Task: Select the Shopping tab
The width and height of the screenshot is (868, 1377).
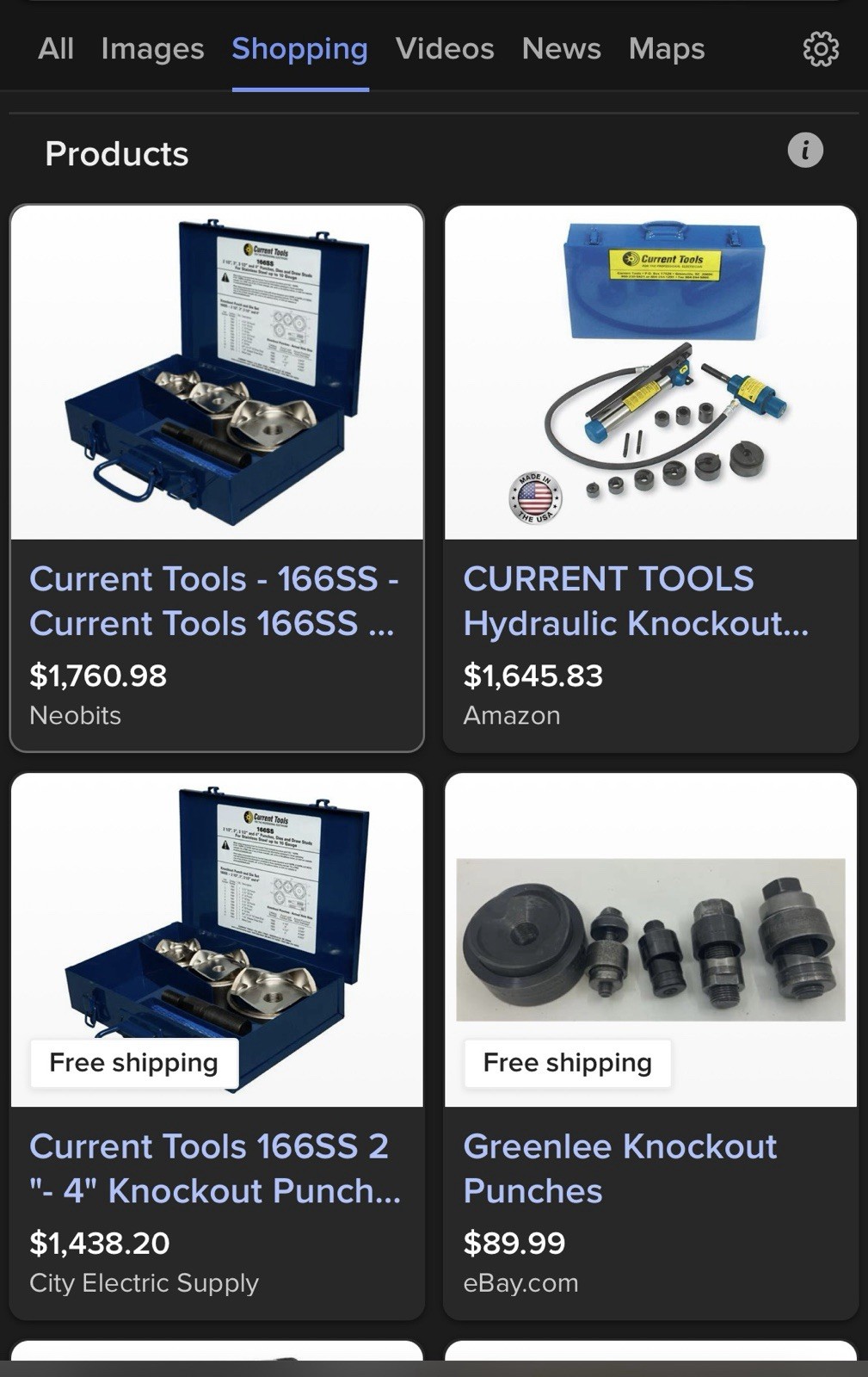Action: (x=299, y=49)
